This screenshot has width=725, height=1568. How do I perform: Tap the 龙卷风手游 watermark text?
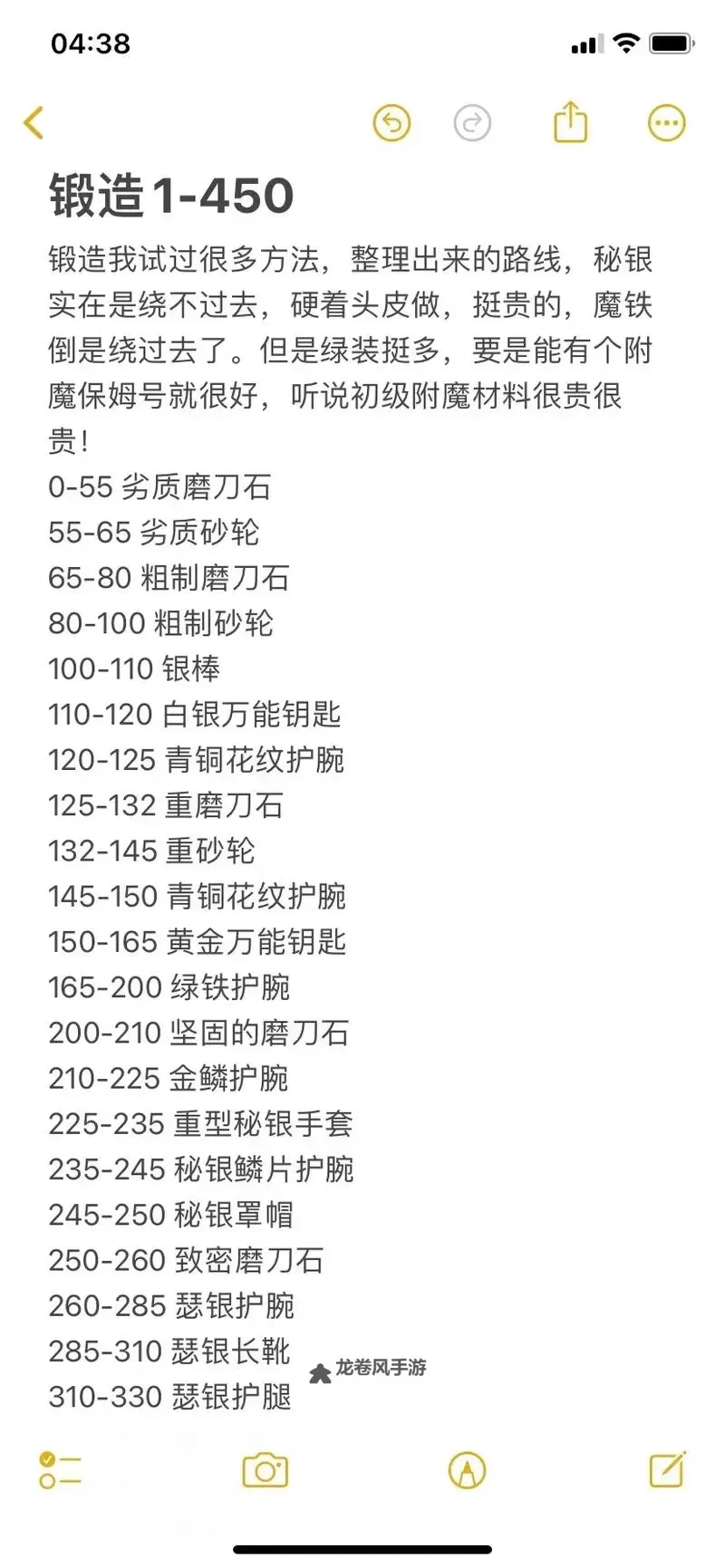click(x=381, y=1369)
